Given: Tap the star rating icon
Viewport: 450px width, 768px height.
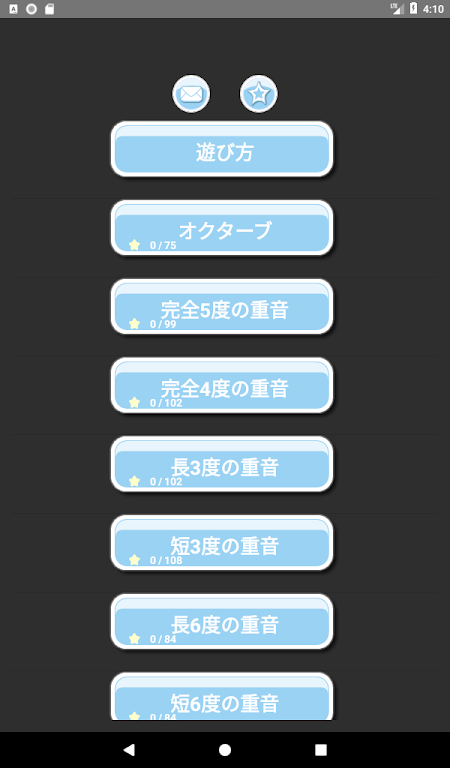Looking at the screenshot, I should (x=259, y=94).
